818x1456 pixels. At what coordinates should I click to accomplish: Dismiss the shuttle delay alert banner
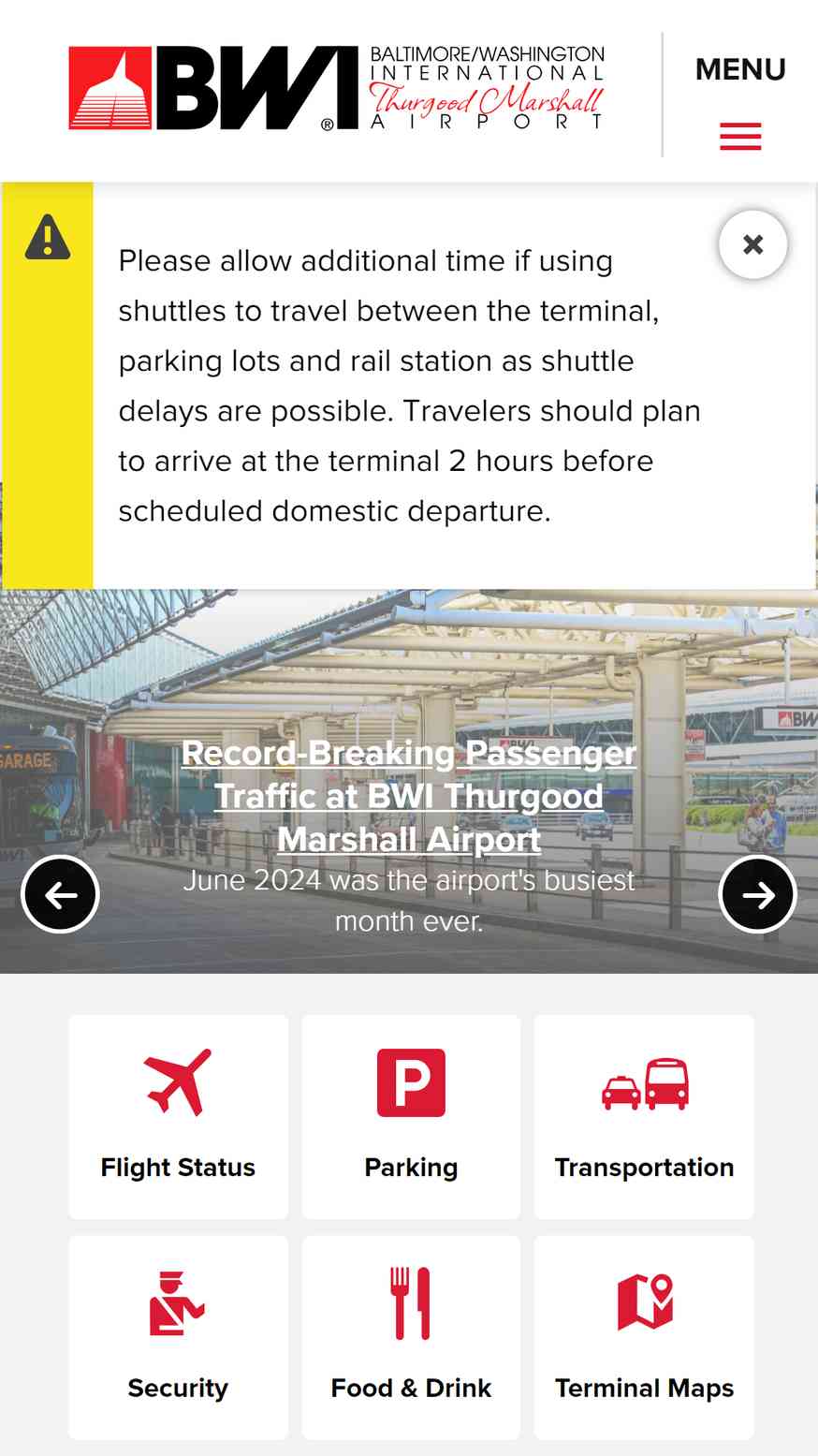[752, 244]
